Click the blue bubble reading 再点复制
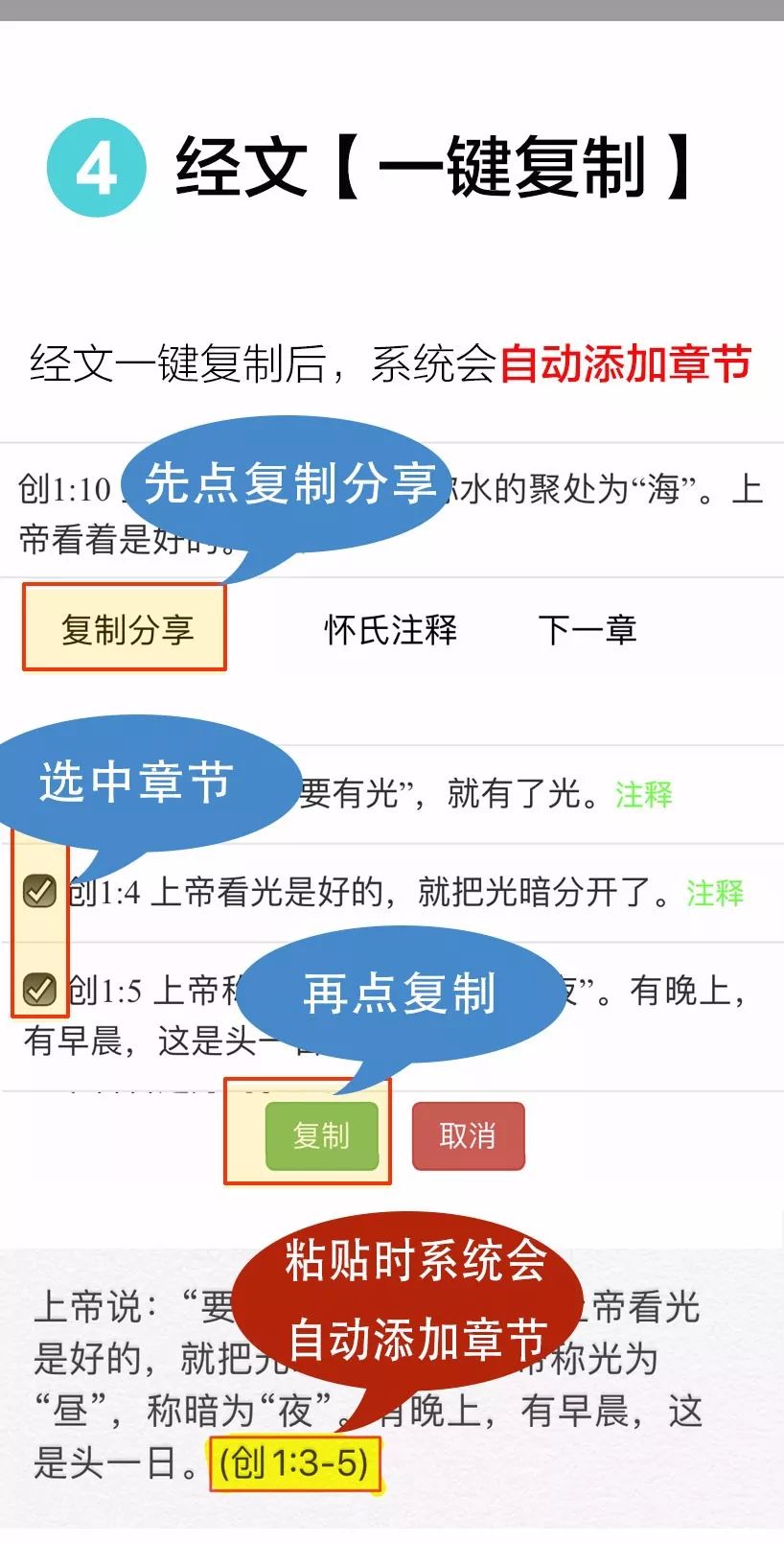This screenshot has height=1543, width=784. point(403,995)
